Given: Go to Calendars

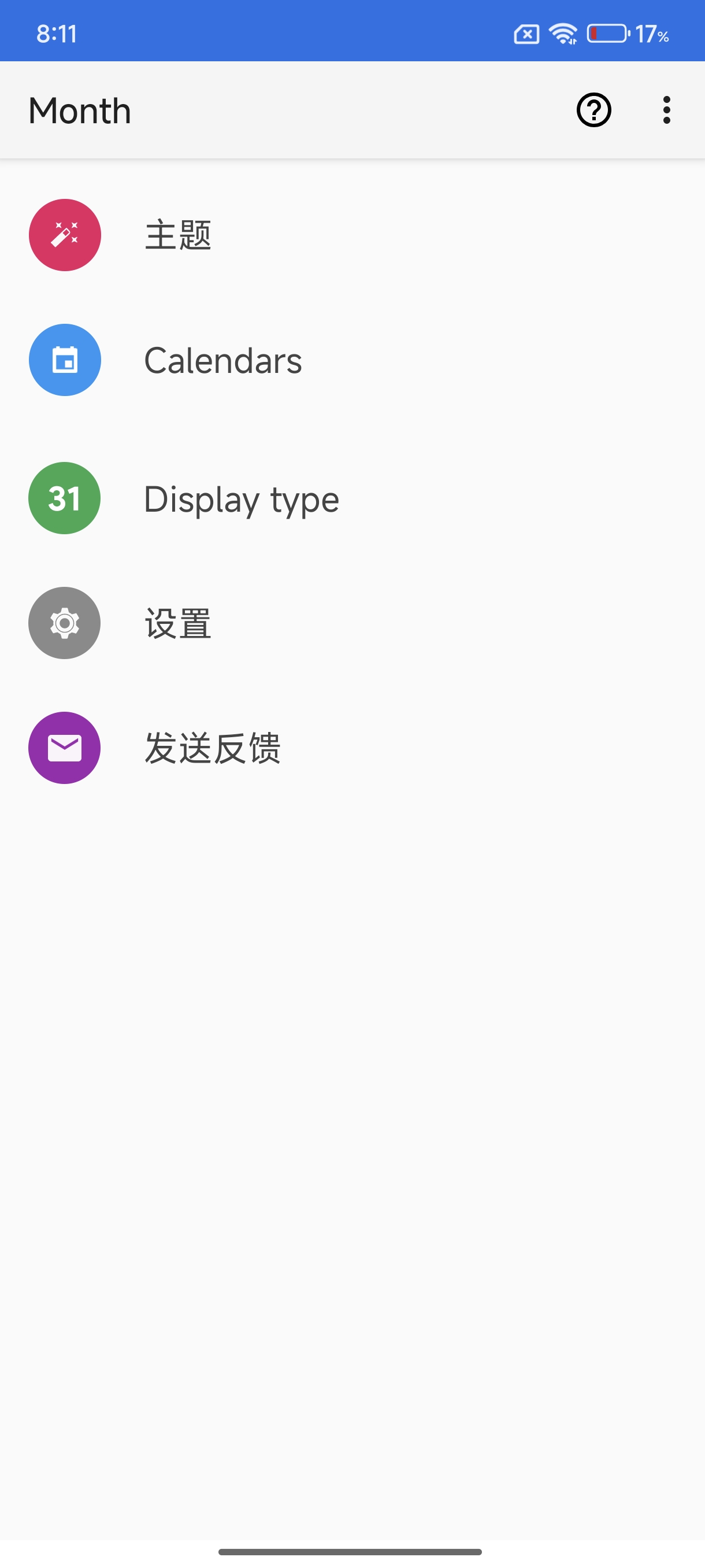Looking at the screenshot, I should point(222,360).
